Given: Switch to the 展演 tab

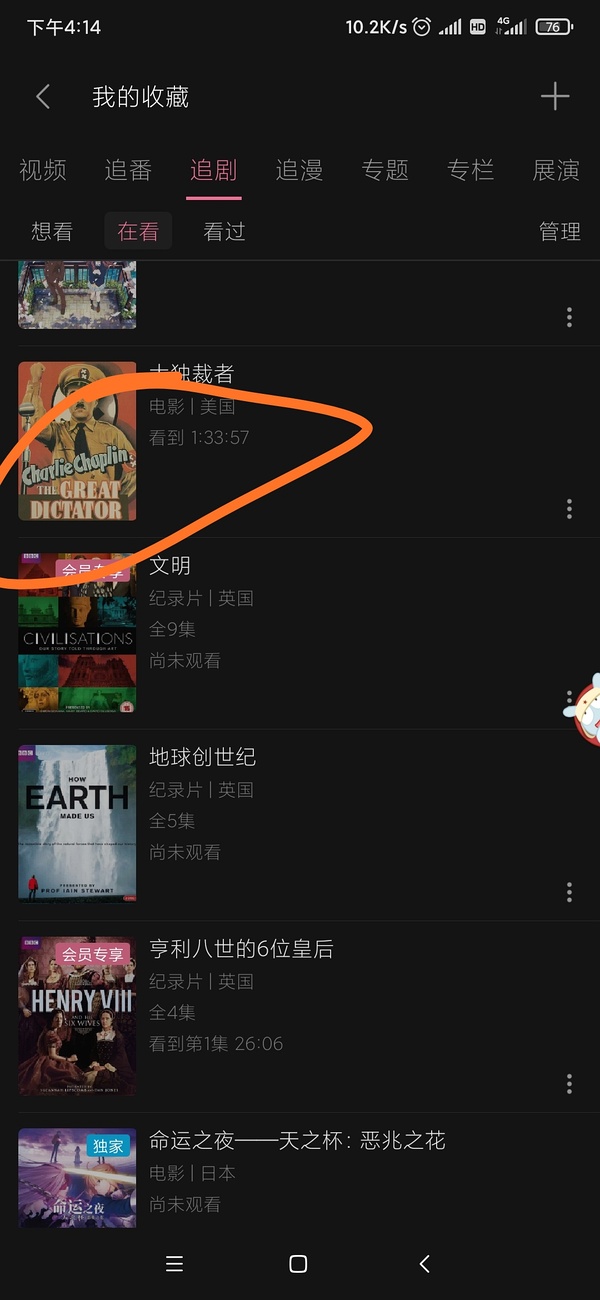Looking at the screenshot, I should 555,170.
